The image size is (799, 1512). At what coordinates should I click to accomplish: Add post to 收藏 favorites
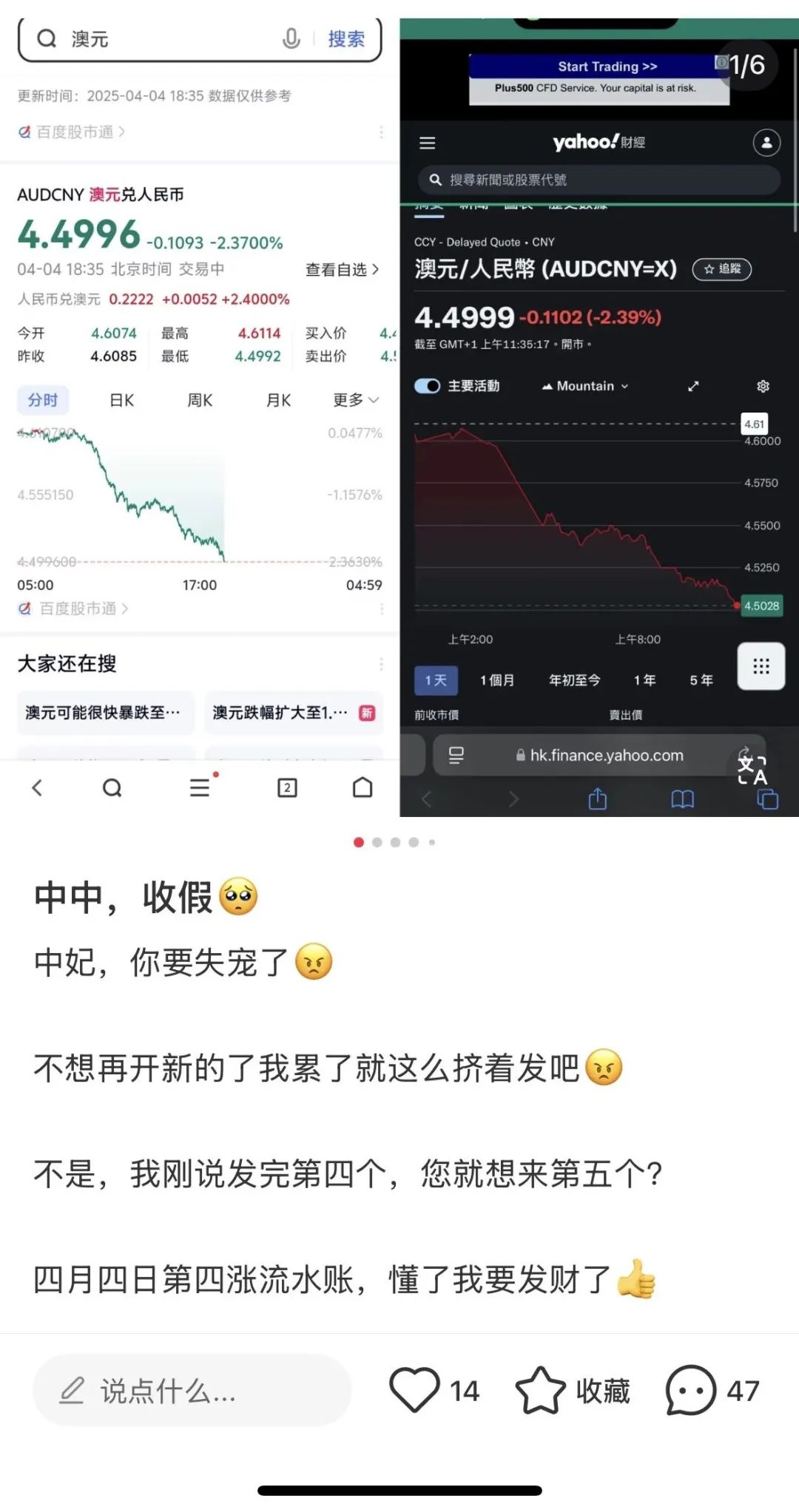(x=573, y=1391)
